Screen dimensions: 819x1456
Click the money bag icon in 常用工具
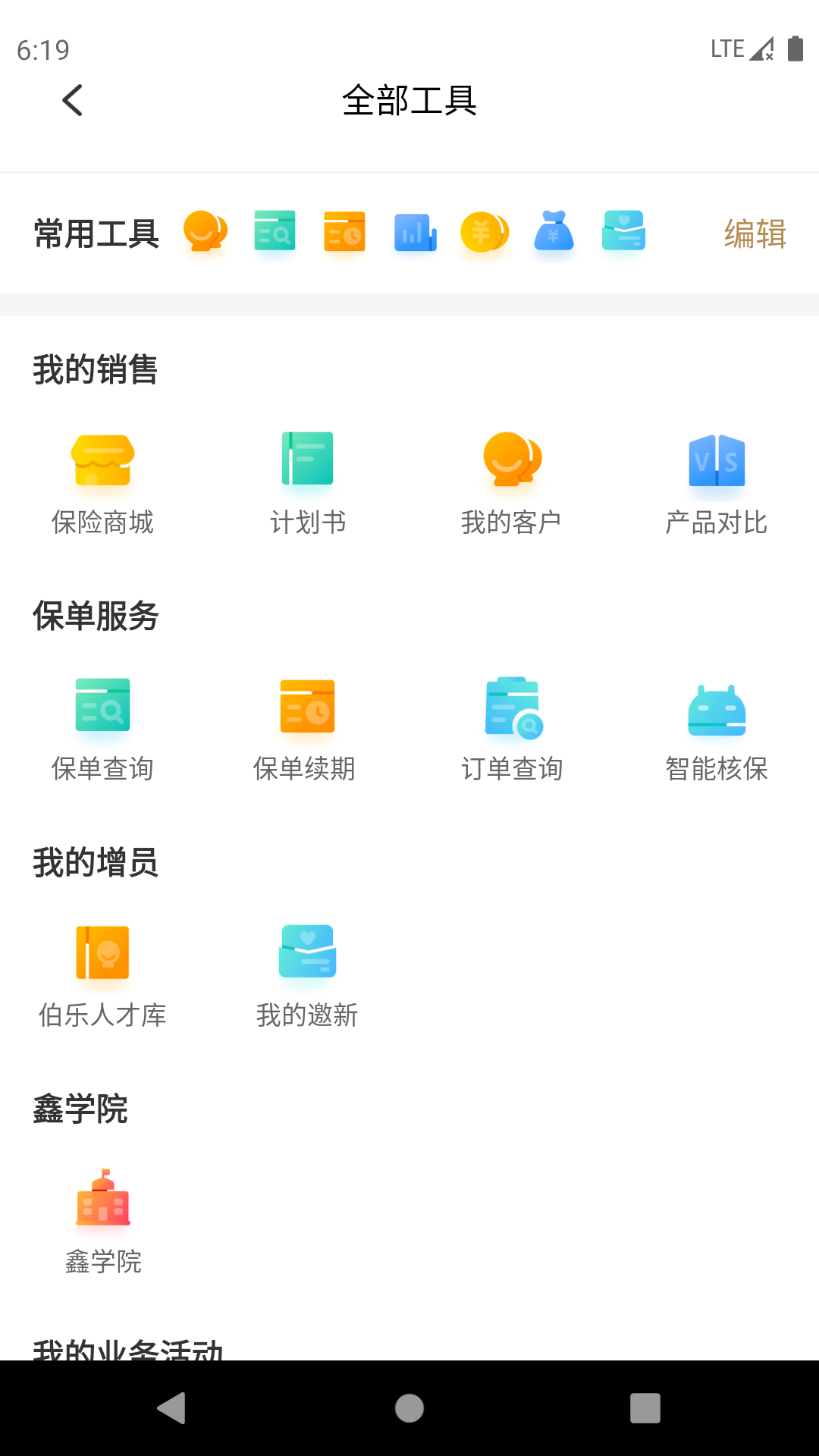(x=554, y=233)
